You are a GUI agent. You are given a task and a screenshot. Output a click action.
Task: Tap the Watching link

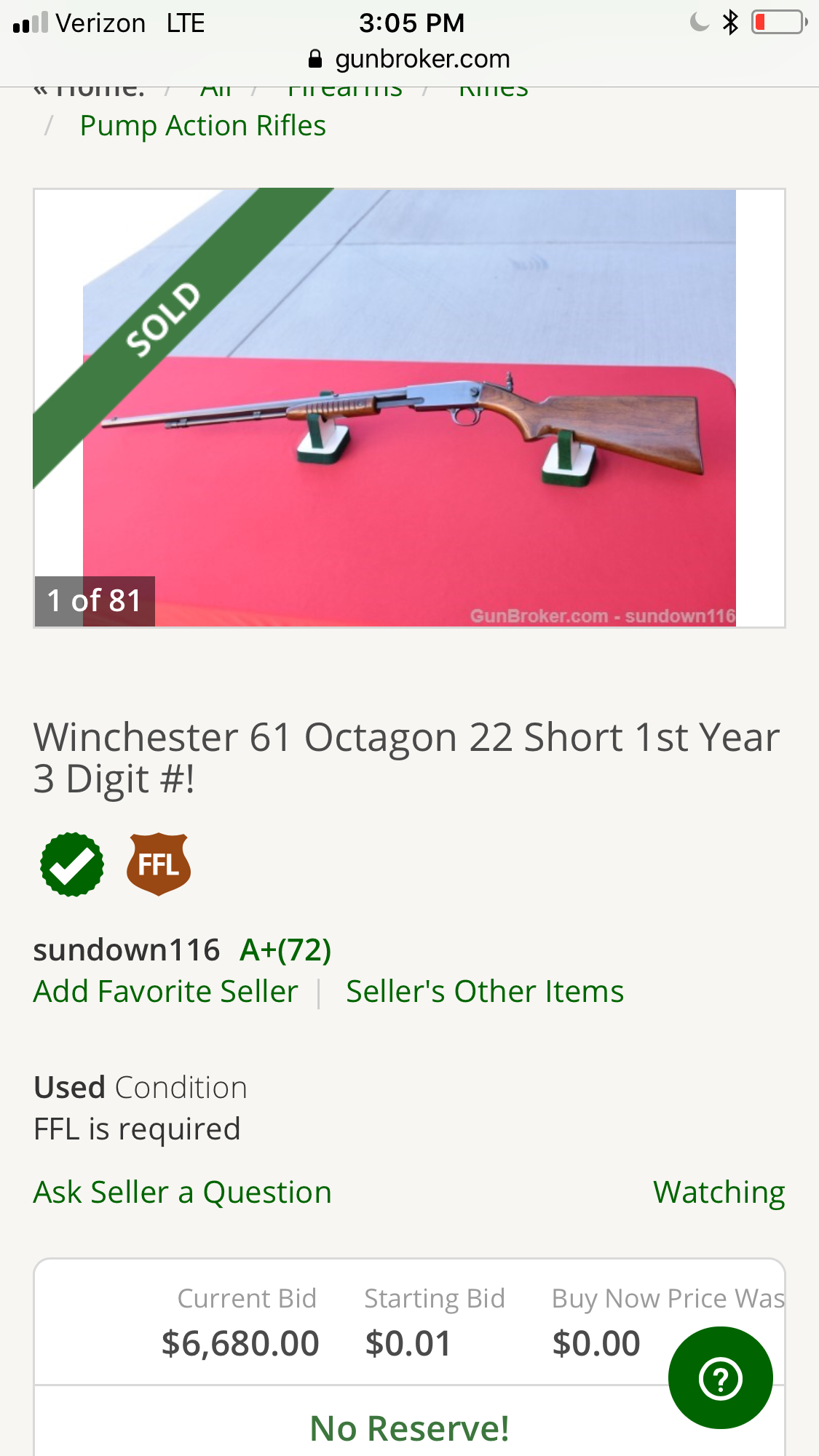coord(719,1193)
